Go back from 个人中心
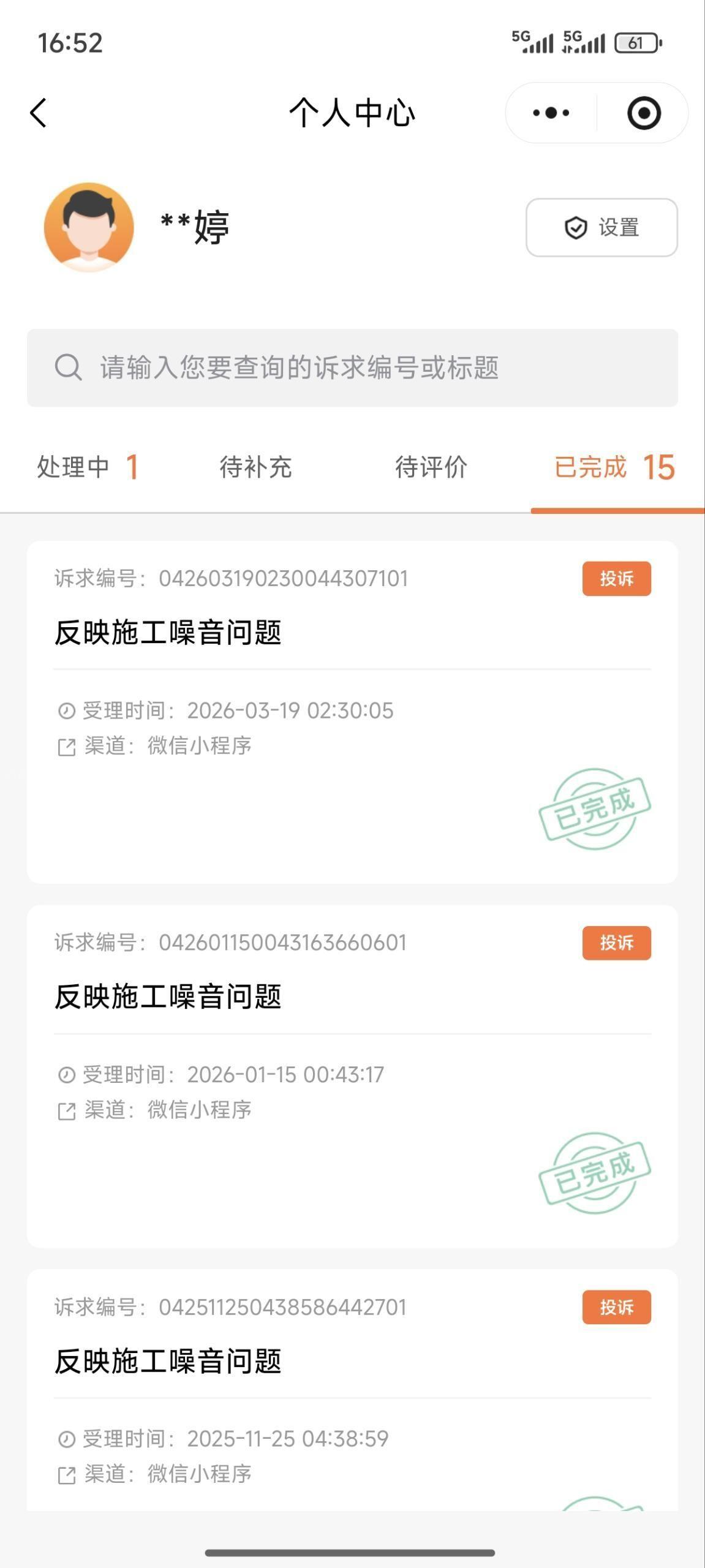 (x=38, y=113)
